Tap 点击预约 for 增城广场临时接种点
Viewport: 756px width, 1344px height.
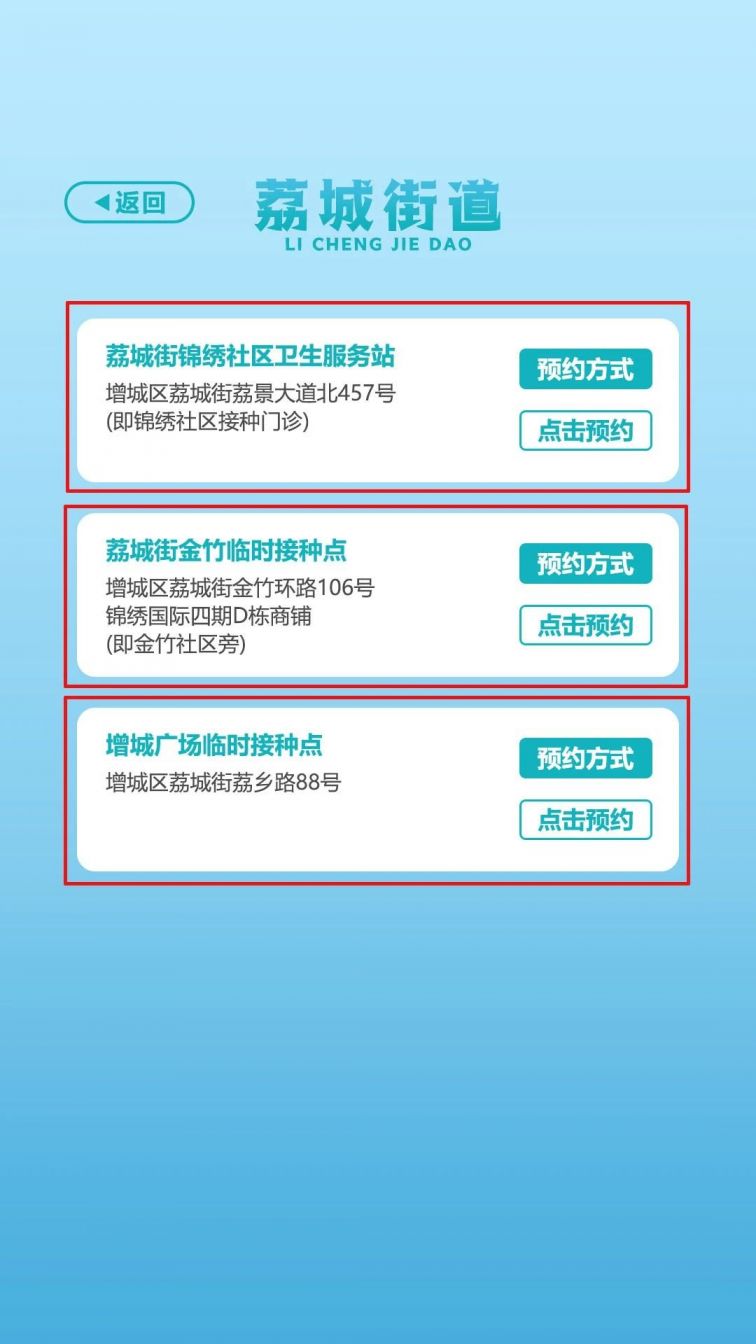pyautogui.click(x=585, y=820)
